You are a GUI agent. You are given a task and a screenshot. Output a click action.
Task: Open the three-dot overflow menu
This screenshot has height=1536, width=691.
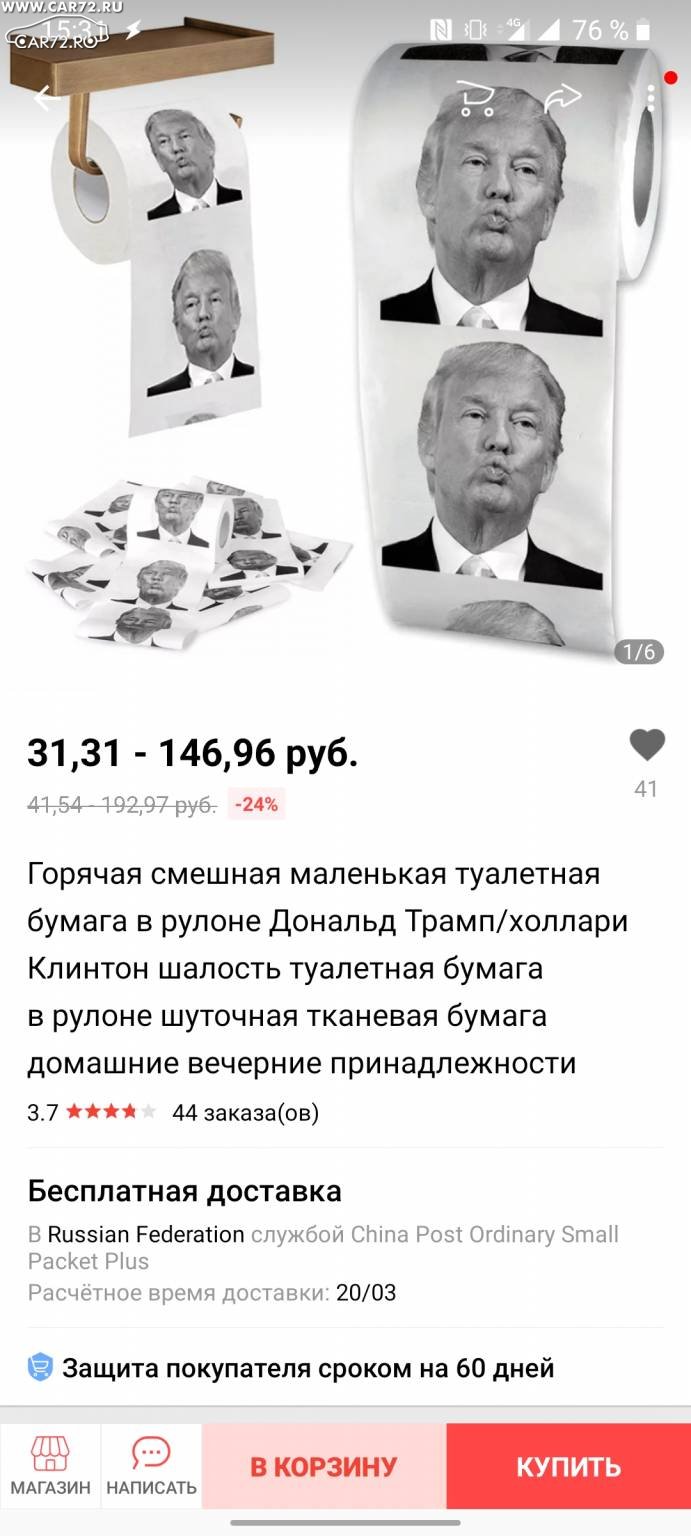click(x=651, y=98)
